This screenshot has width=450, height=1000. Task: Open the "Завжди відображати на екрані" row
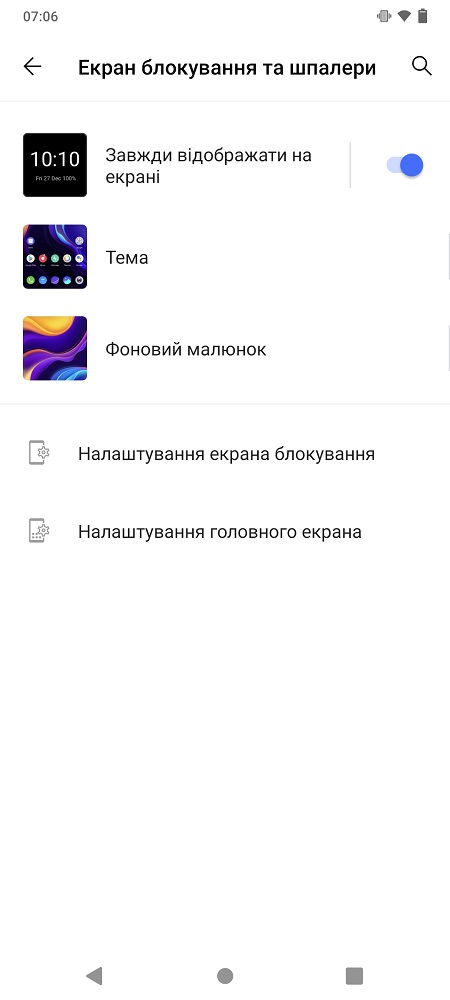coord(186,165)
